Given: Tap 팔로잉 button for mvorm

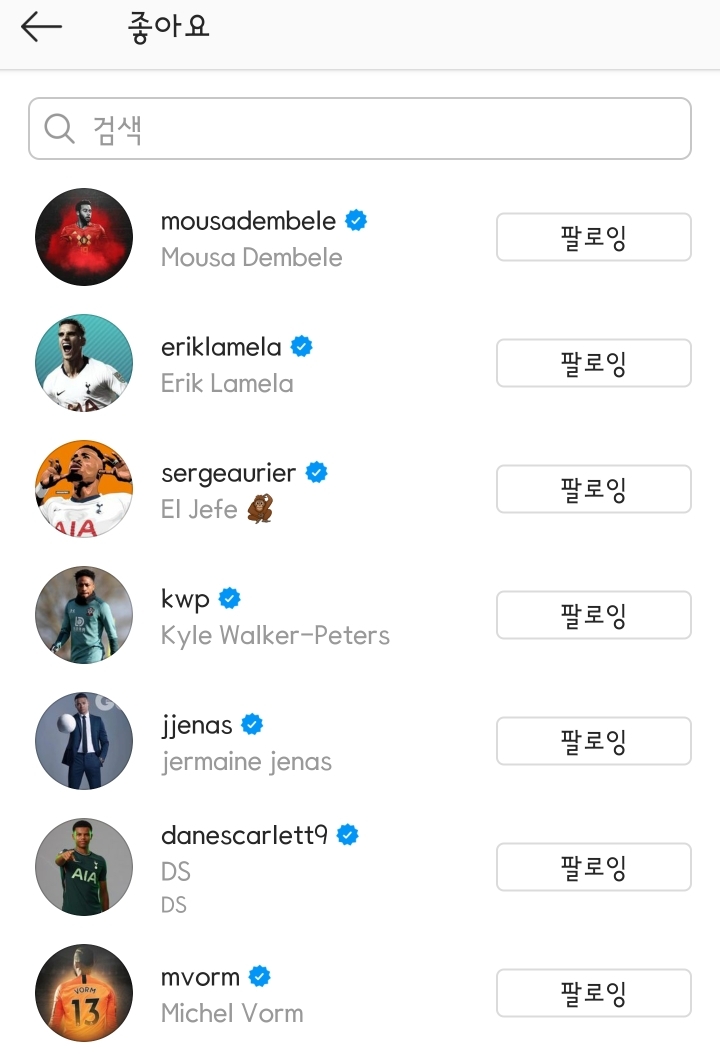Looking at the screenshot, I should 593,993.
